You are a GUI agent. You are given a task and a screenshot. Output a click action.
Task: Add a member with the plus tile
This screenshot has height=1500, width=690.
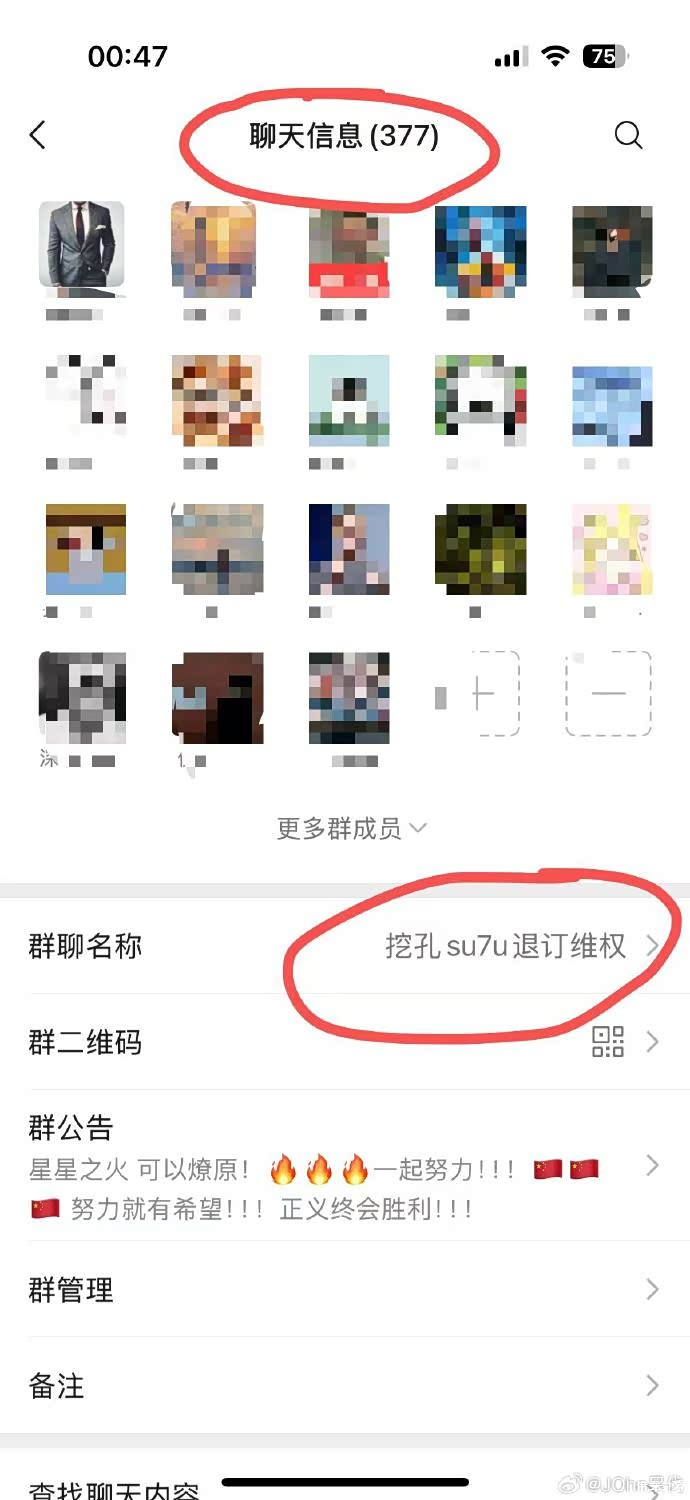click(483, 694)
